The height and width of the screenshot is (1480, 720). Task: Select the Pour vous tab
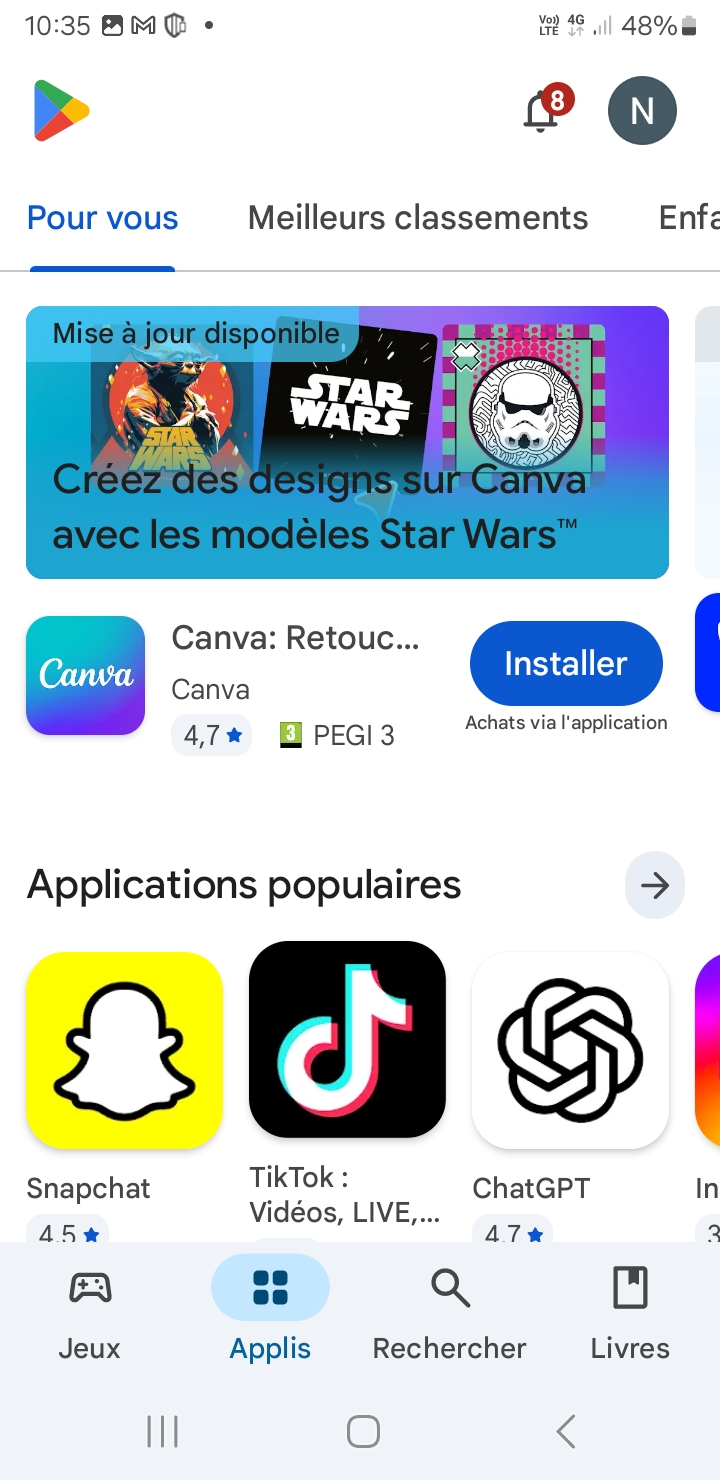(x=102, y=218)
